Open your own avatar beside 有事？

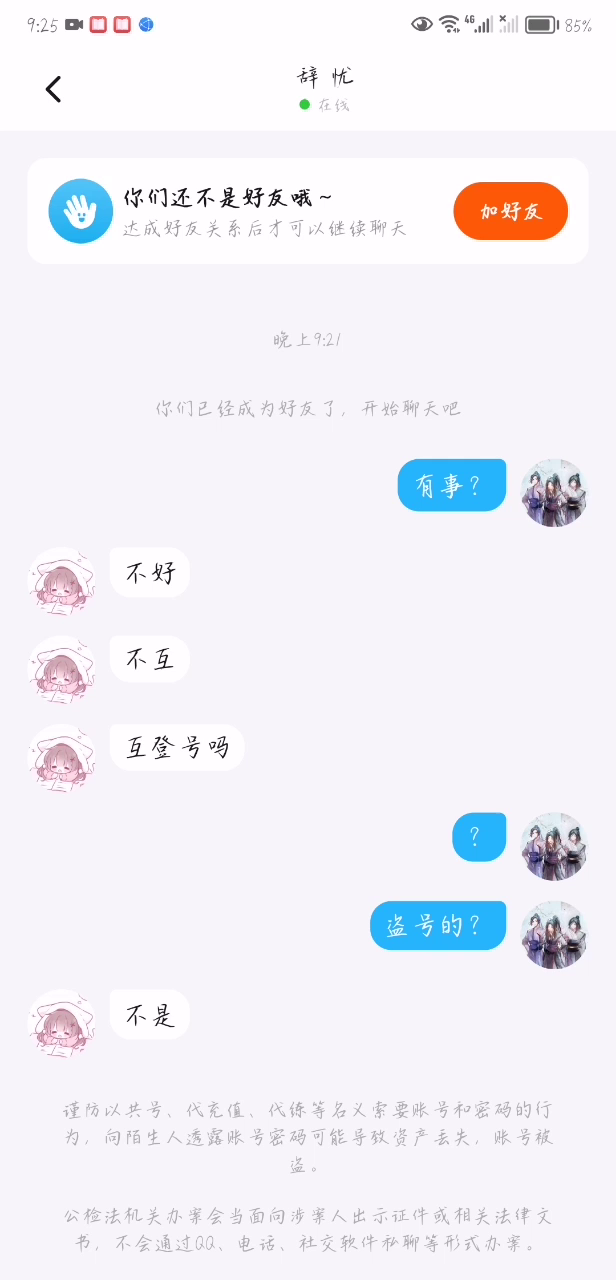click(554, 492)
